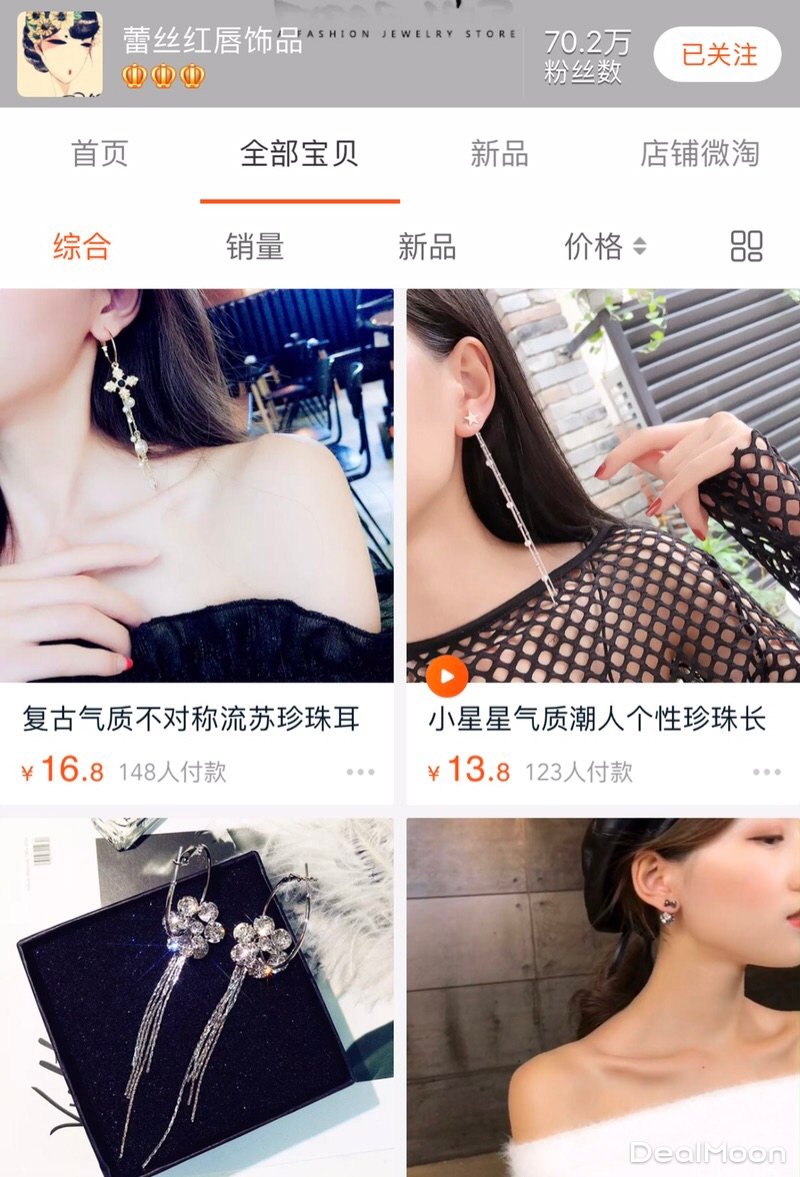View the 小星星气质潮人个性珍珠长 product
Viewport: 800px width, 1177px height.
point(598,718)
